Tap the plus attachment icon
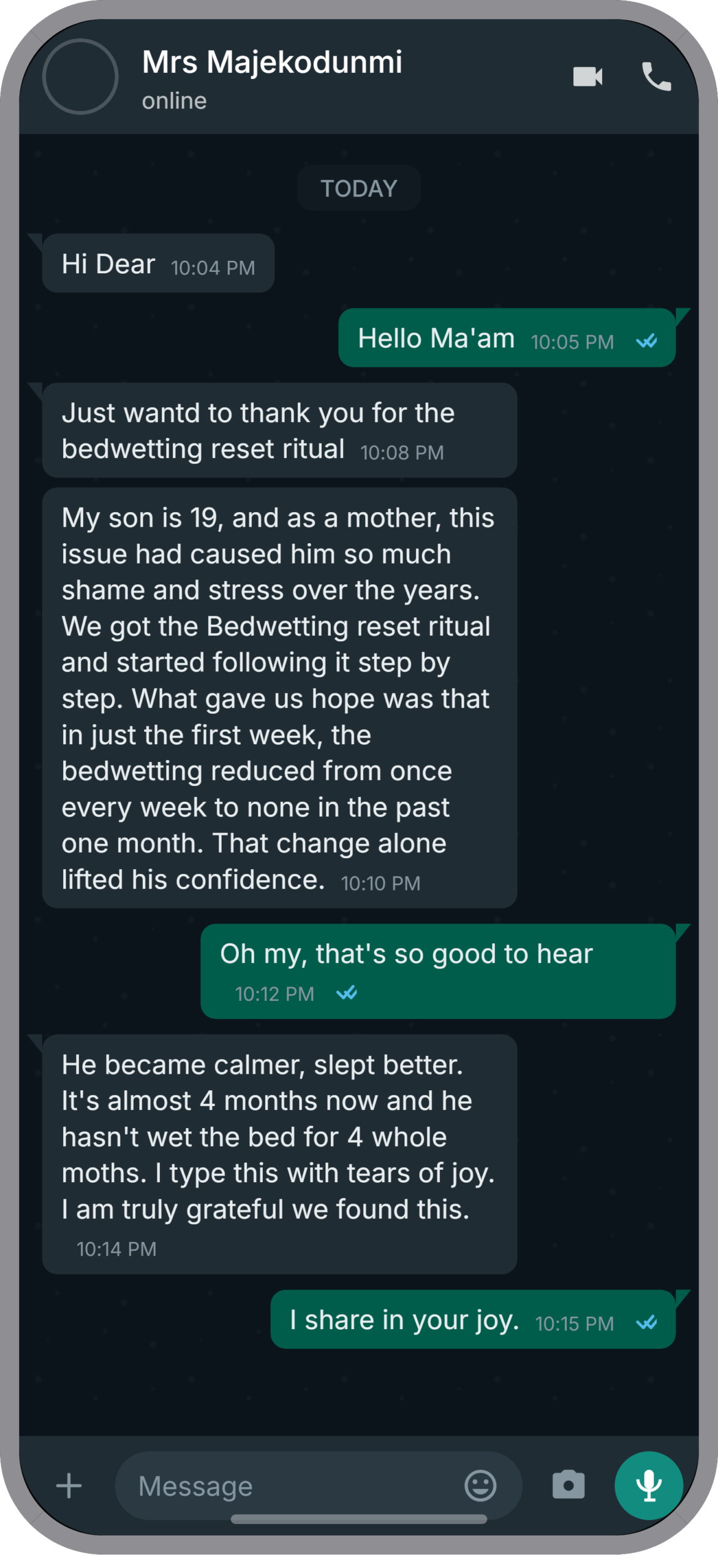This screenshot has height=1568, width=718. (x=69, y=1486)
